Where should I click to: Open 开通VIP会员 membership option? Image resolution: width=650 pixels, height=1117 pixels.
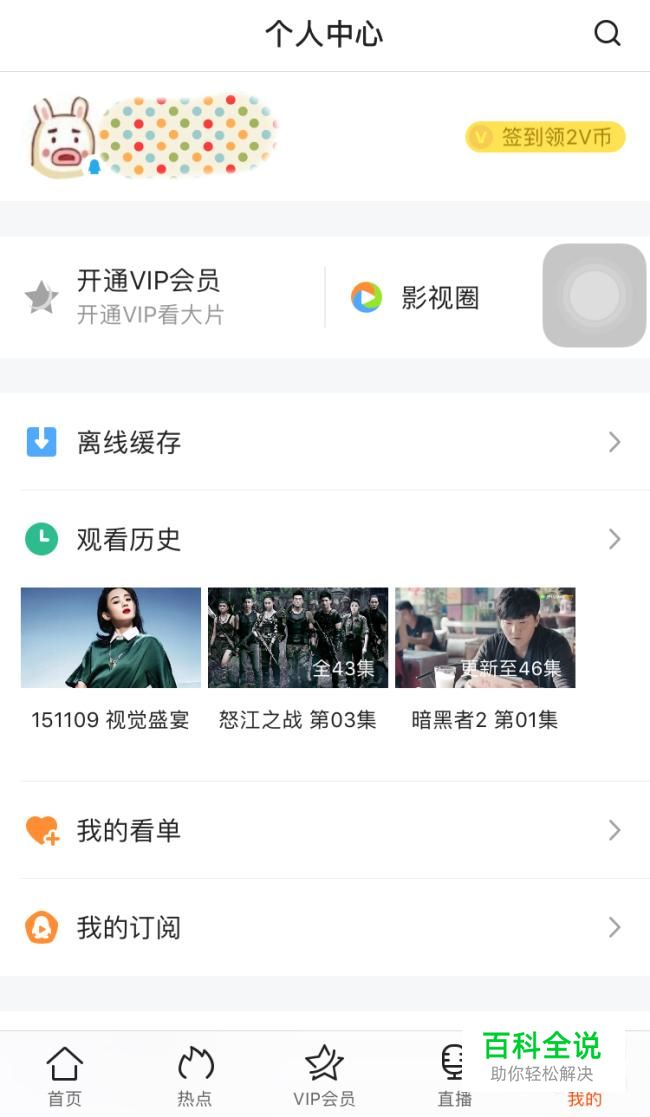click(150, 297)
